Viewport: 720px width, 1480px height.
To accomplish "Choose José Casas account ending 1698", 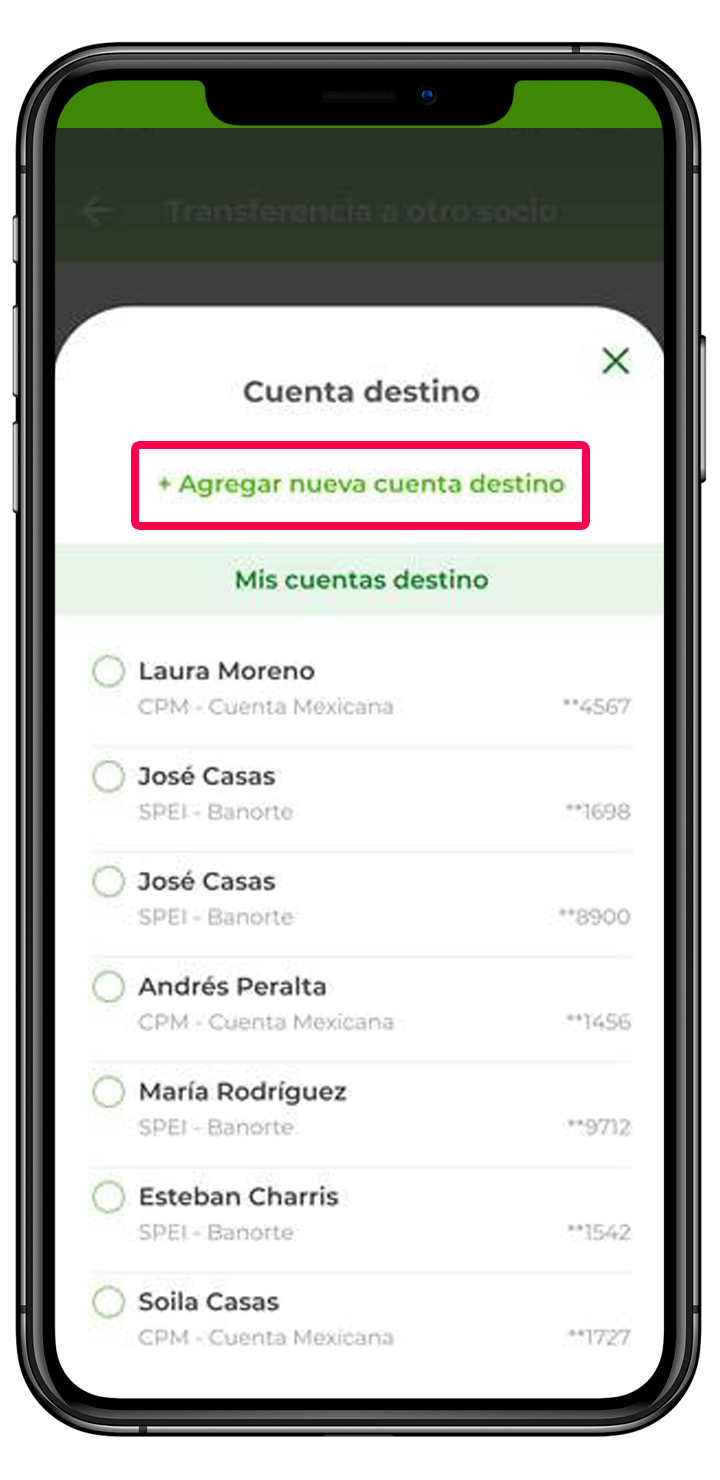I will (x=108, y=777).
